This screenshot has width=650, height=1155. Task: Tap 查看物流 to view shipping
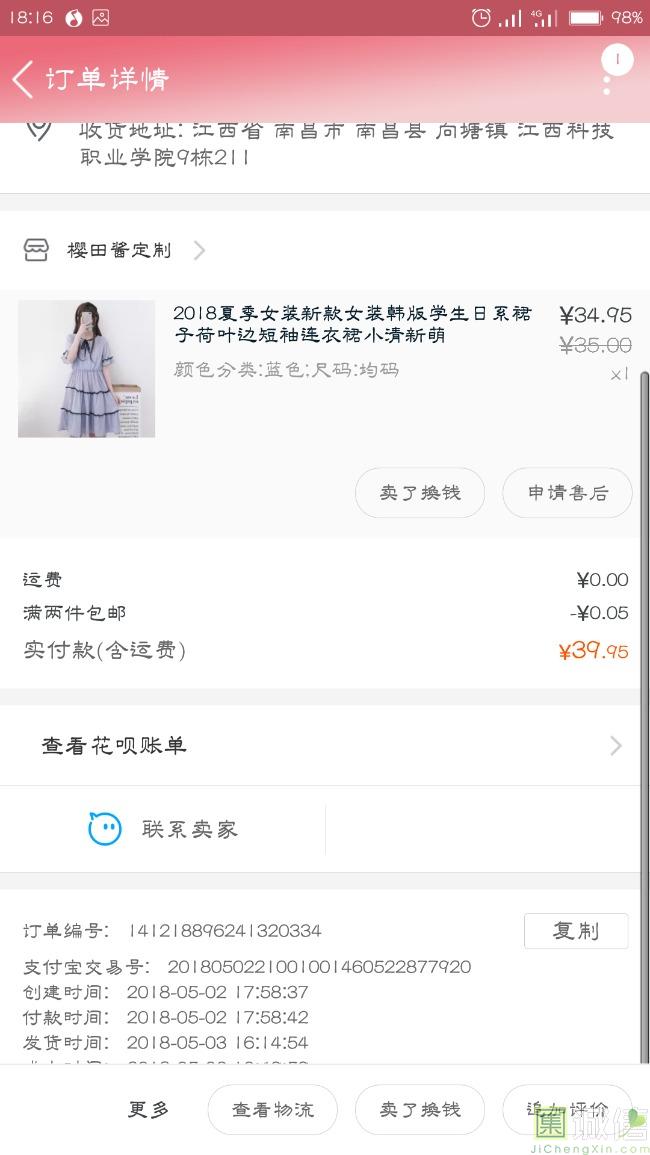(272, 1109)
